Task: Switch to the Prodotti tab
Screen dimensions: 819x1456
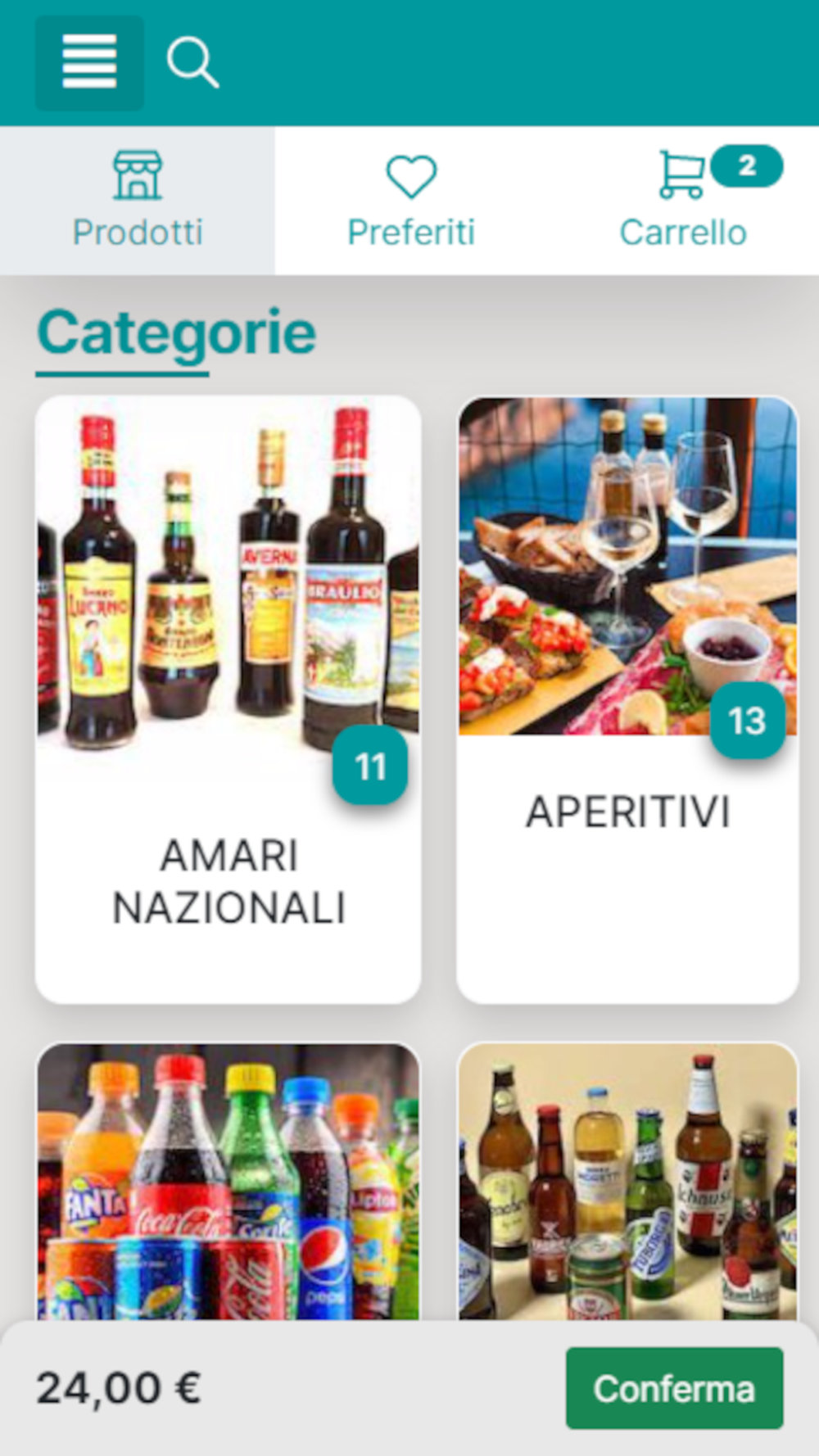Action: (138, 201)
